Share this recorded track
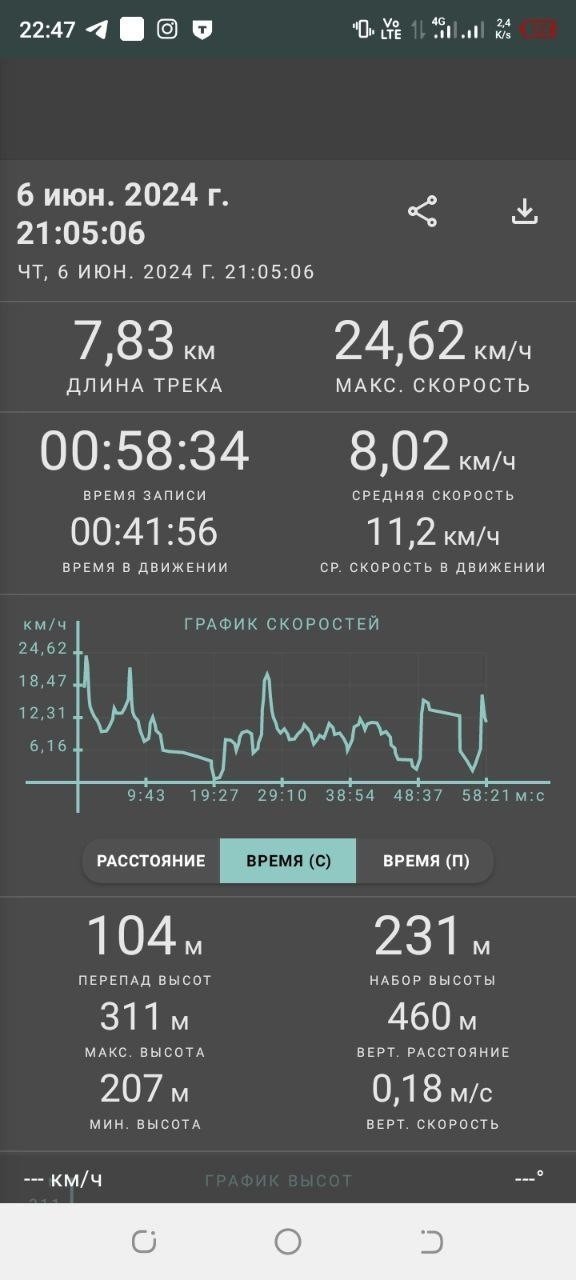 (x=422, y=212)
